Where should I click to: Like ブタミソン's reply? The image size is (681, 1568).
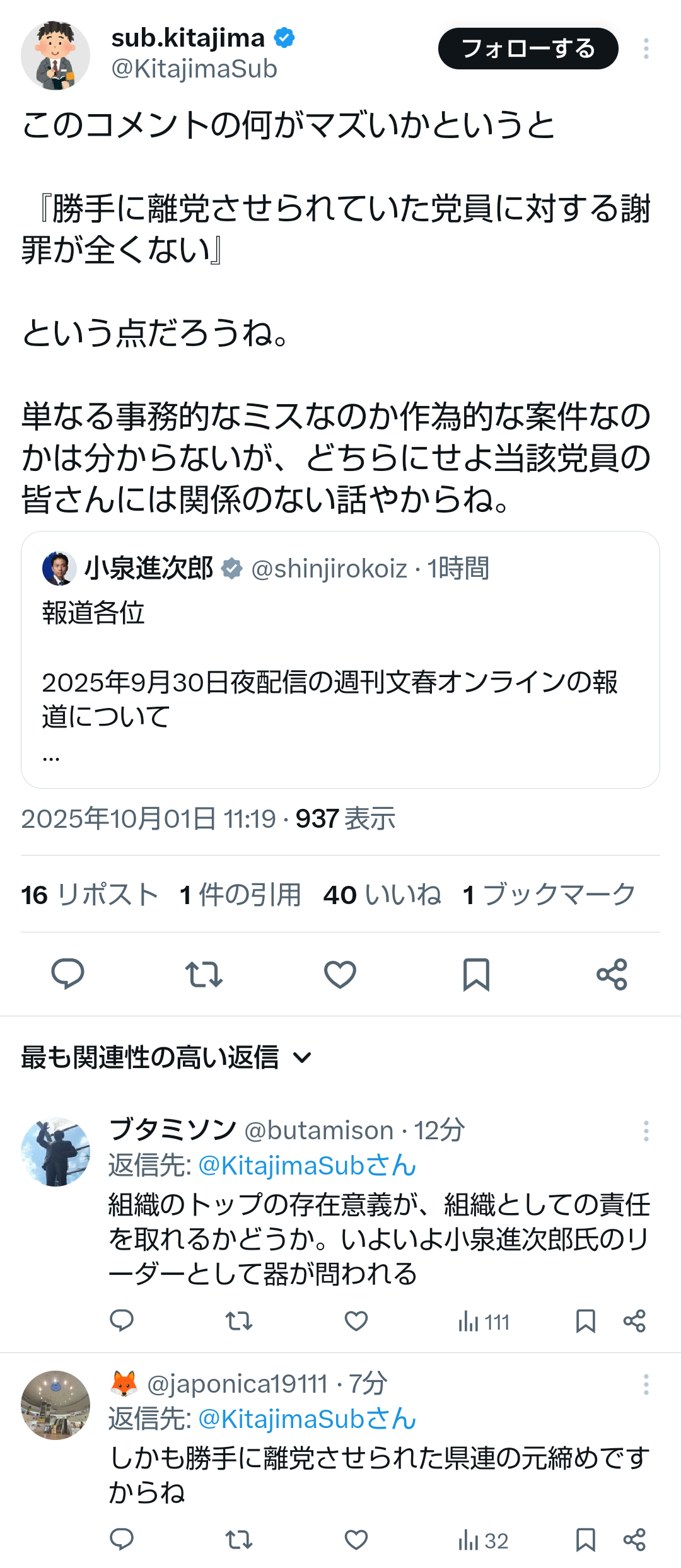356,1320
